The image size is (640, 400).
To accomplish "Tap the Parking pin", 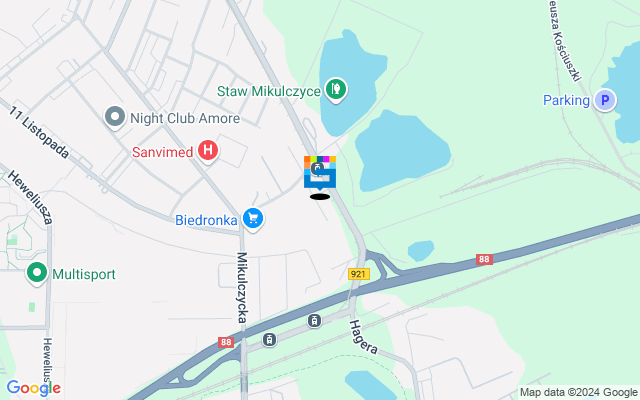I will pyautogui.click(x=604, y=100).
